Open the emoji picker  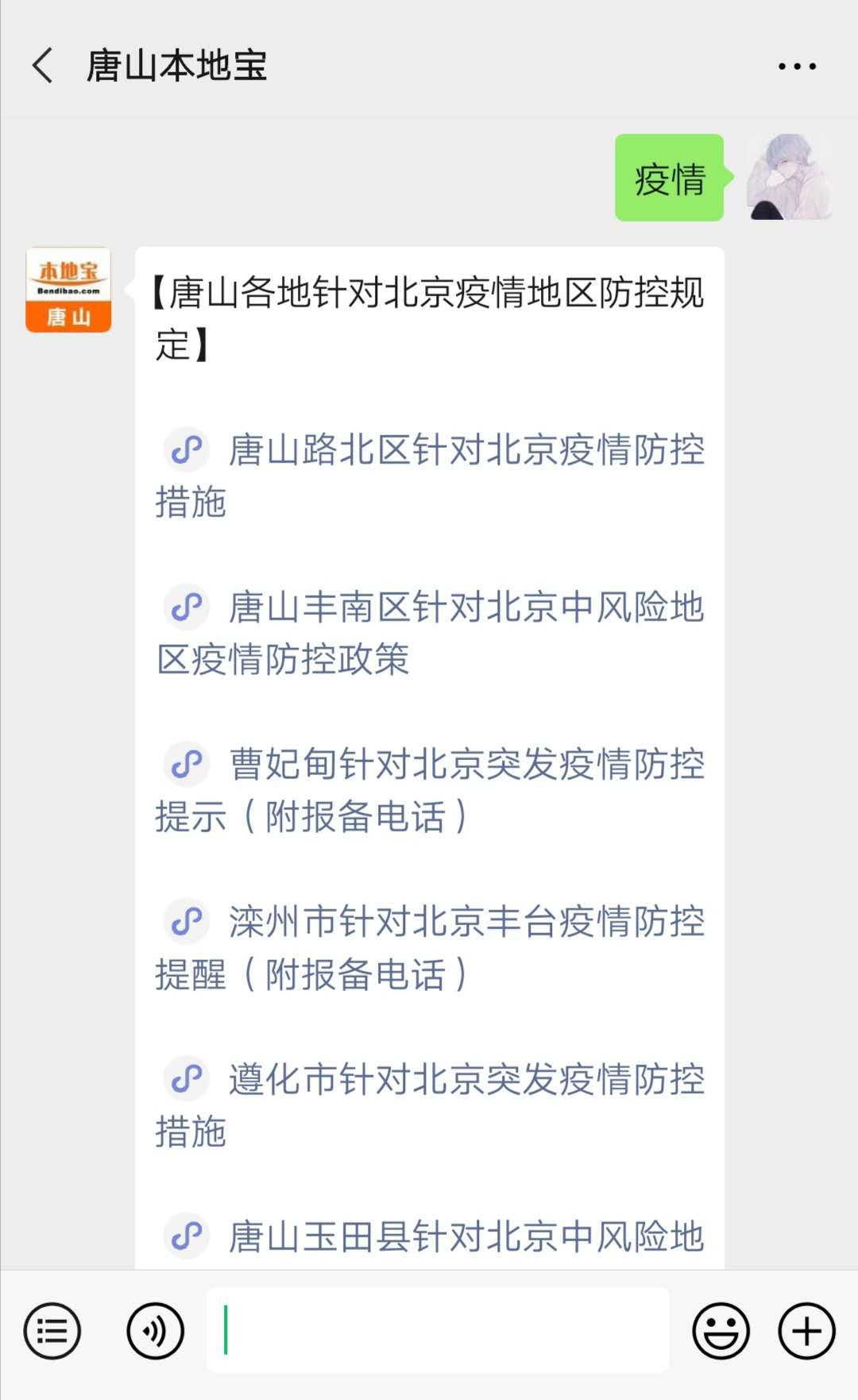click(x=721, y=1331)
